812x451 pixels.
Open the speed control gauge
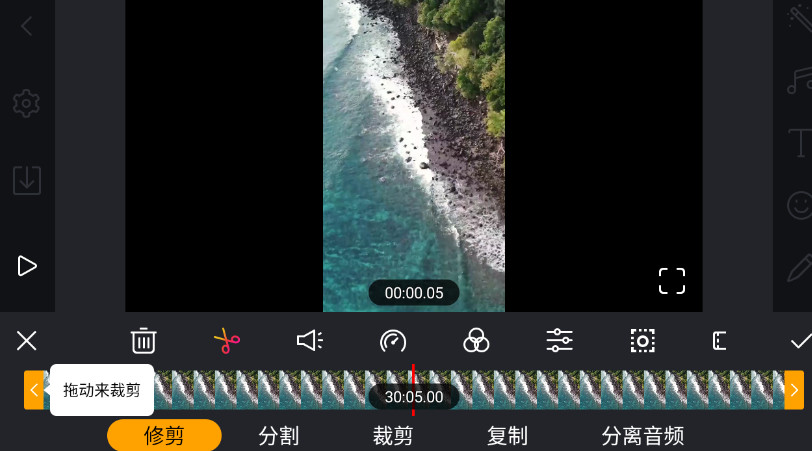pos(393,341)
